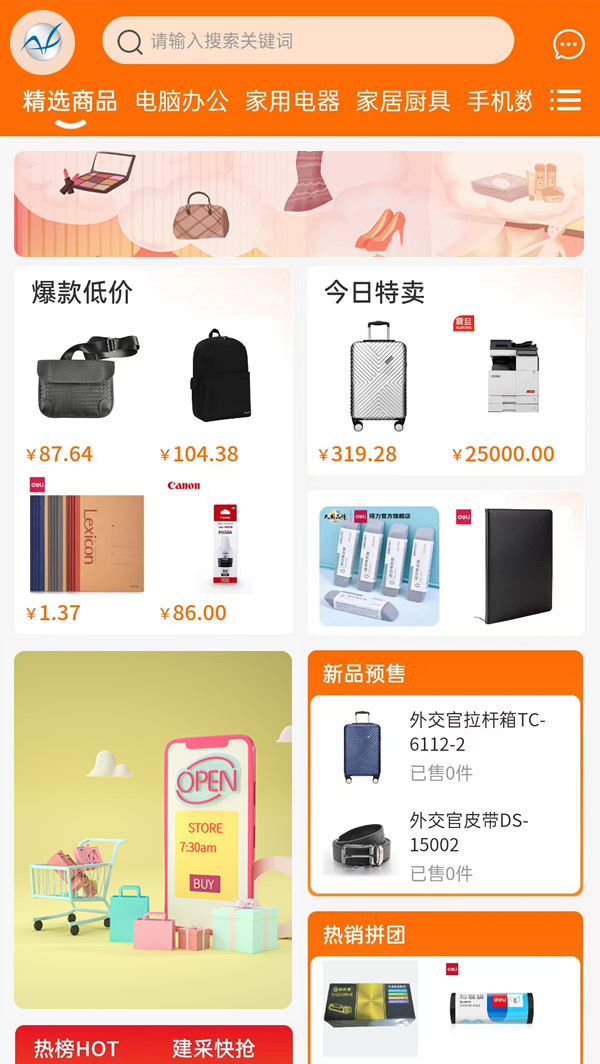Open the deli erasers product tile

tap(379, 566)
